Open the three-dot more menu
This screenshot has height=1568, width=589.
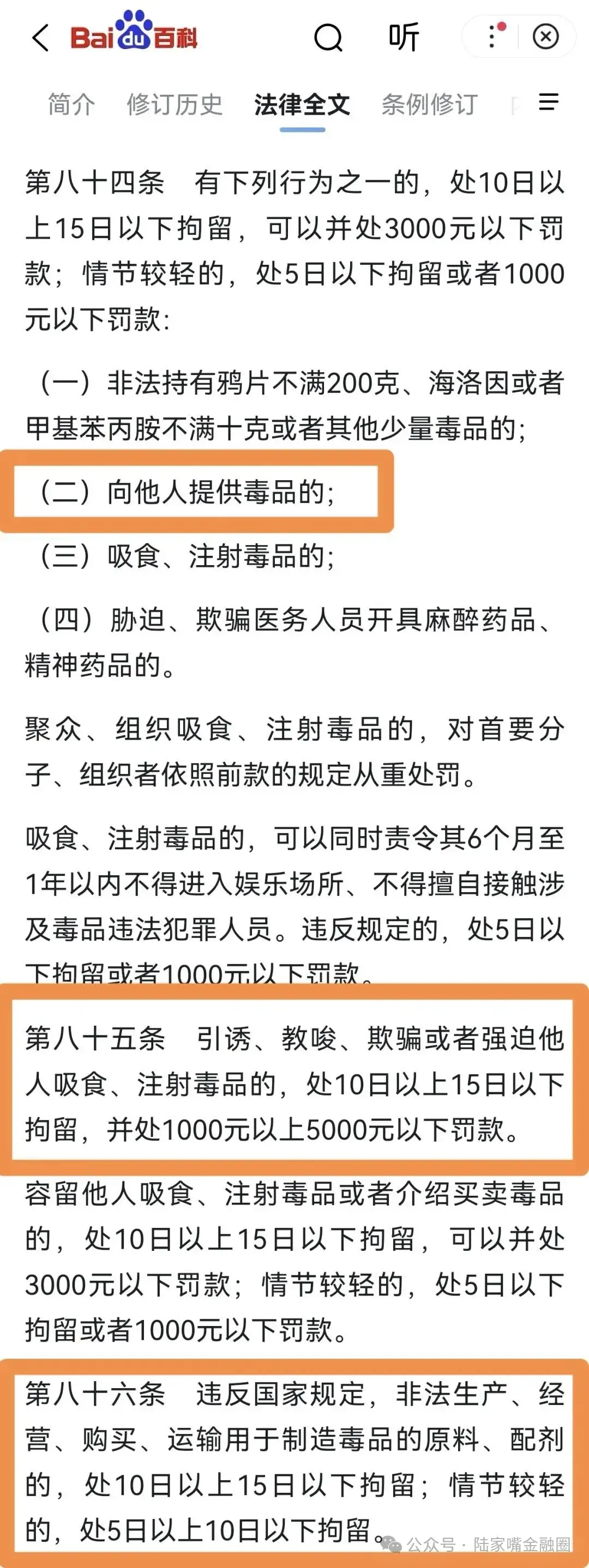tap(492, 37)
